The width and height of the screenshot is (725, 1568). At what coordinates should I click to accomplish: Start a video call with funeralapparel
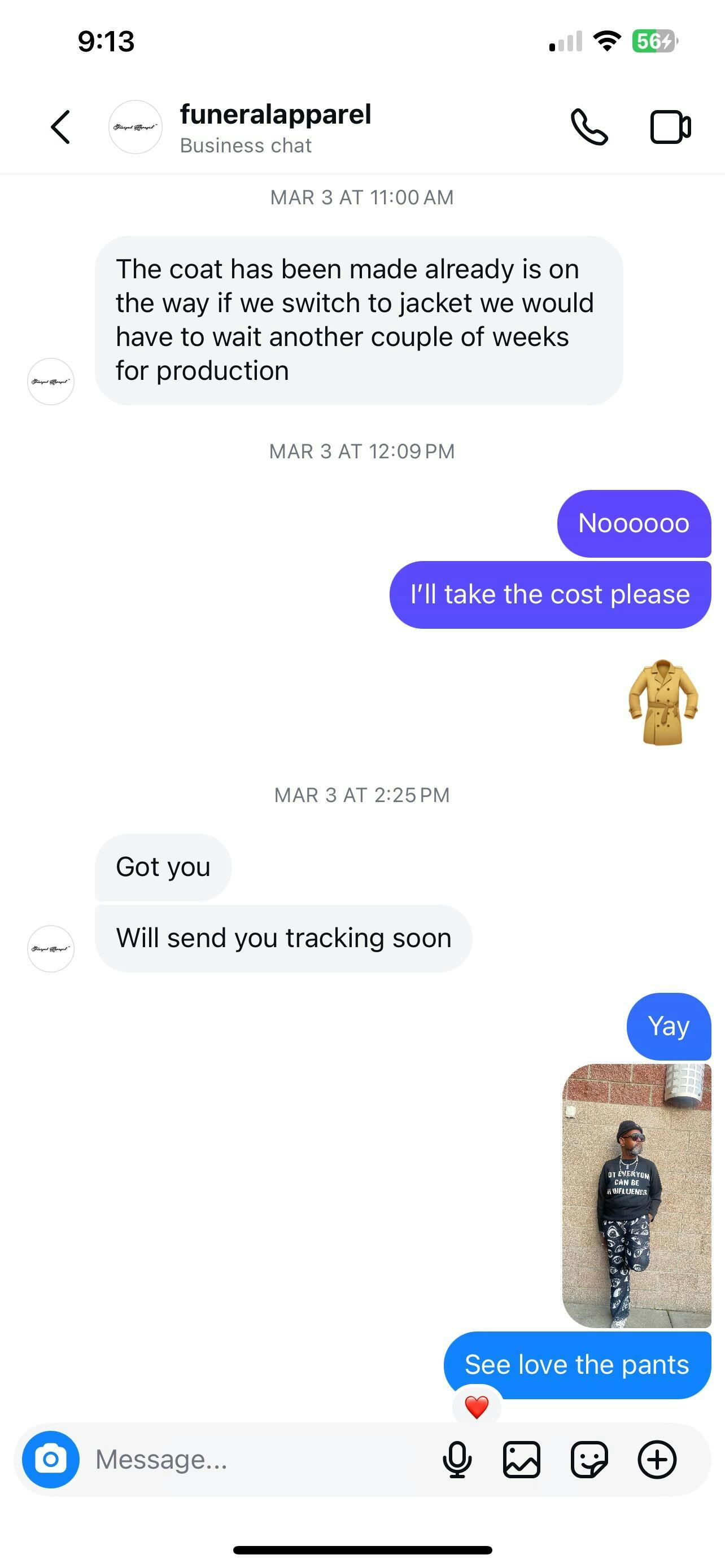[x=670, y=127]
